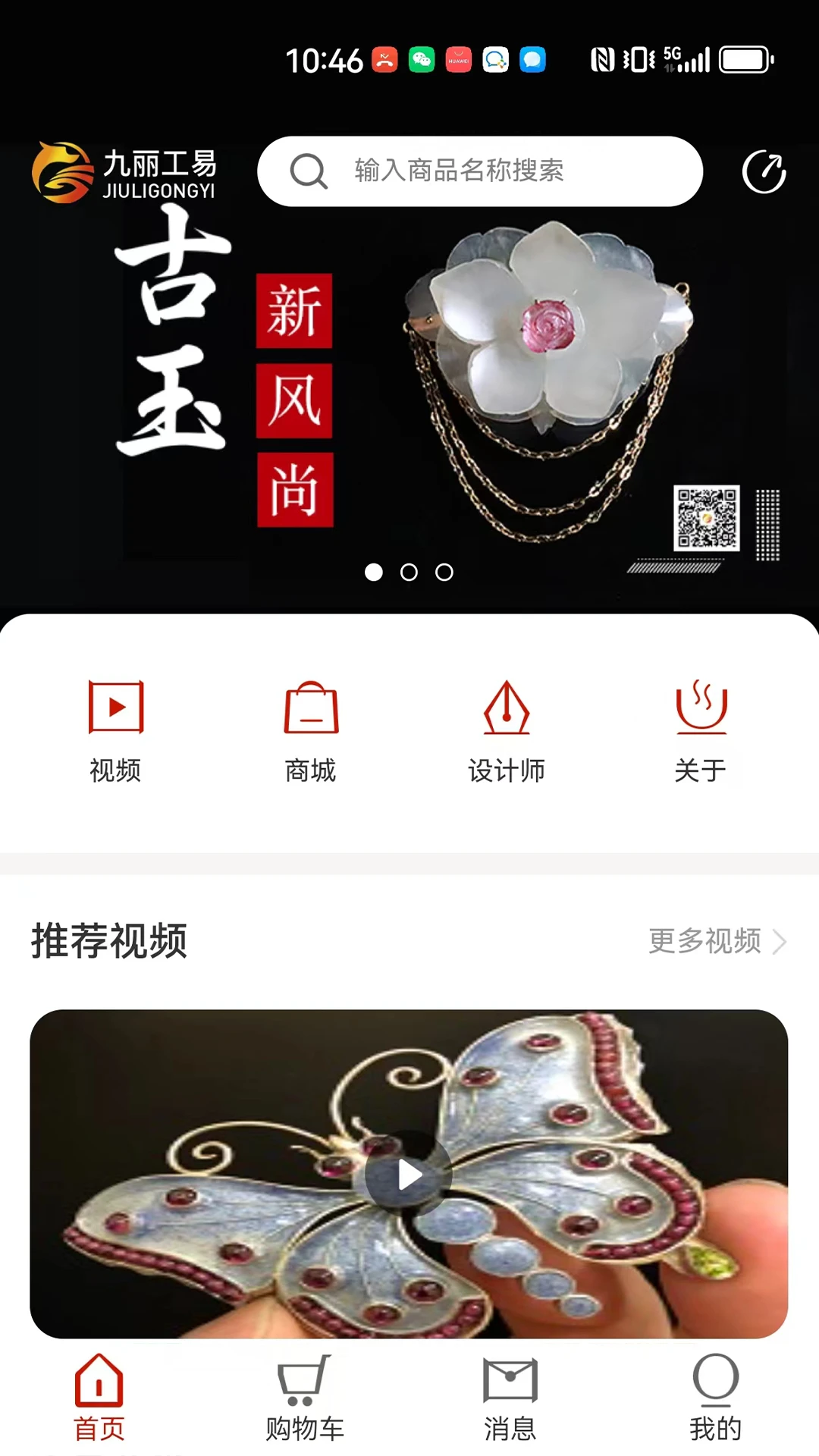The height and width of the screenshot is (1456, 819).
Task: Select the second carousel indicator dot
Action: point(409,573)
